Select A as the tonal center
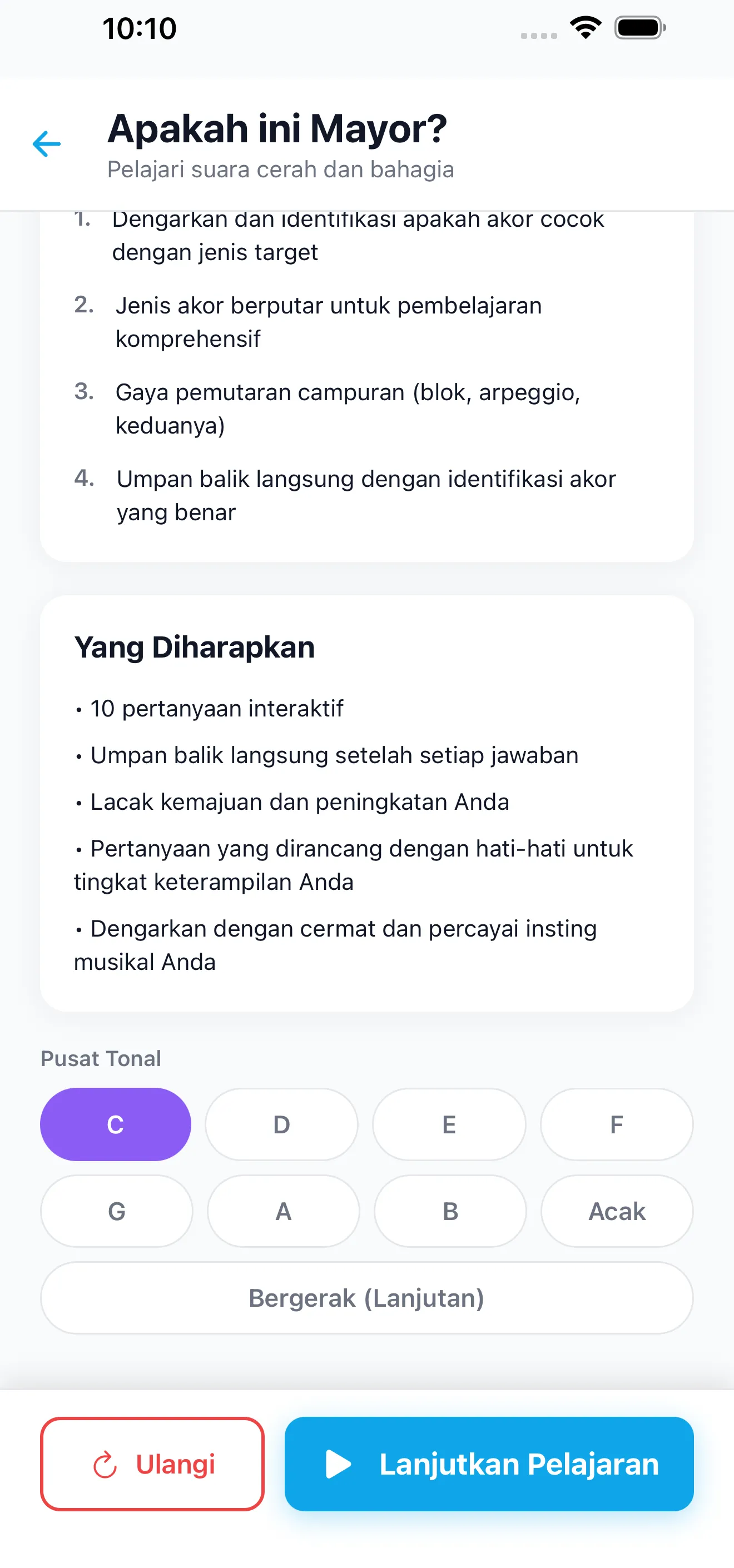Screen dimensions: 734x1568 pyautogui.click(x=282, y=1211)
